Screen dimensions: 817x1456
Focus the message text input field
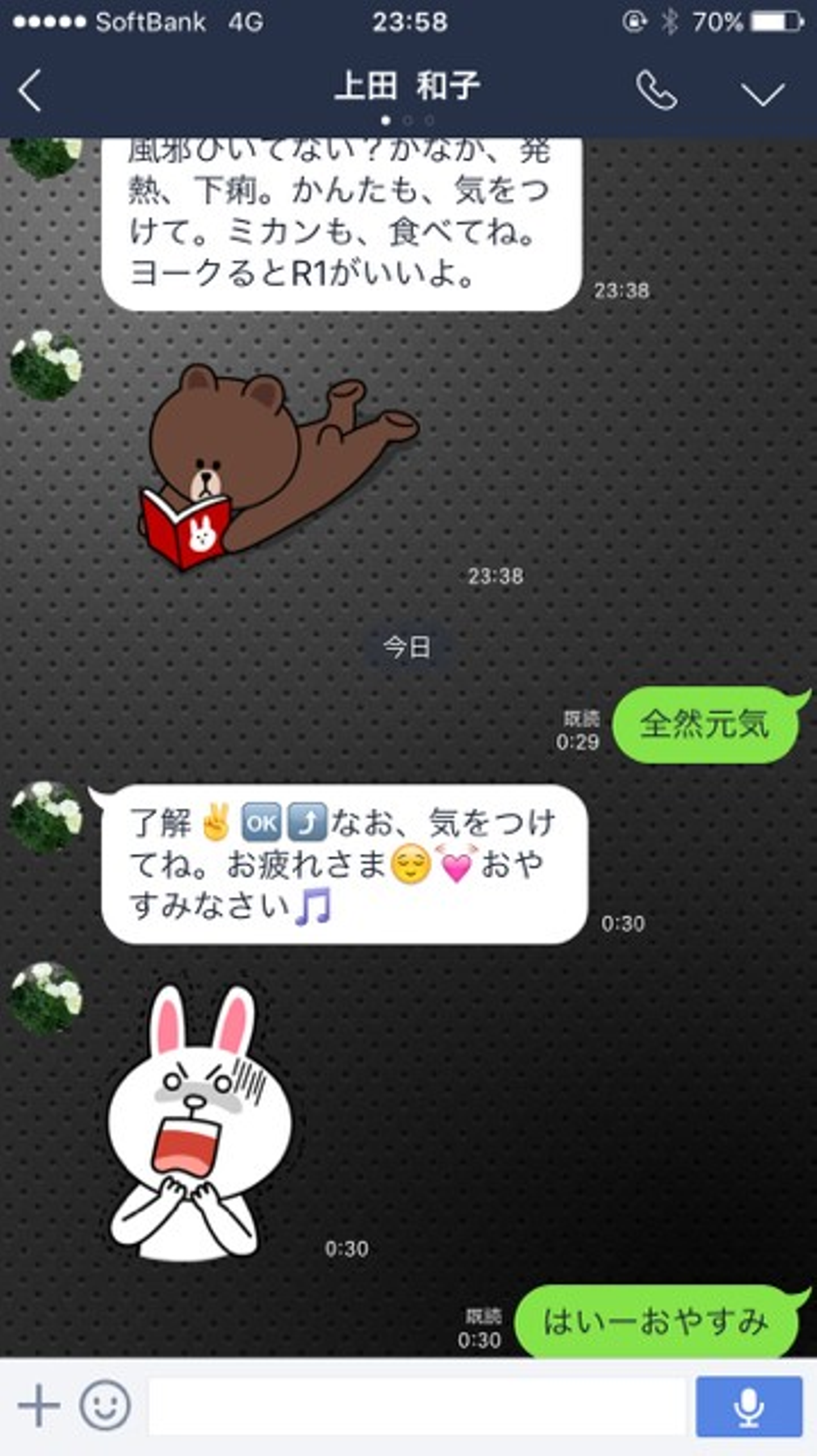point(417,1406)
